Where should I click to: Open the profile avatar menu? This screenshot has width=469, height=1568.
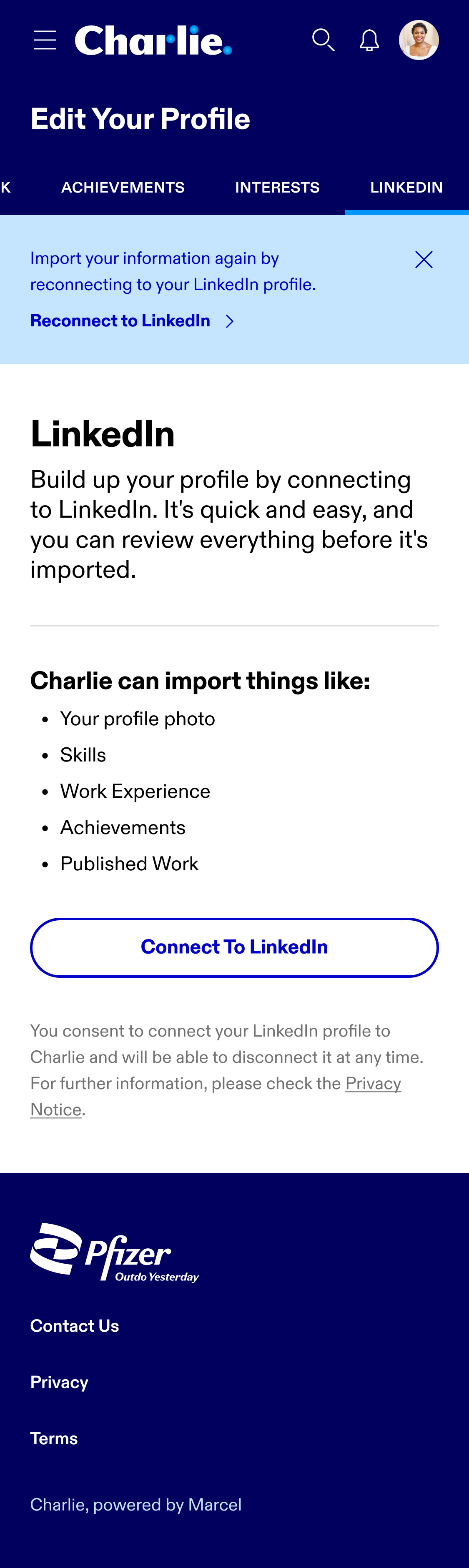pyautogui.click(x=419, y=40)
